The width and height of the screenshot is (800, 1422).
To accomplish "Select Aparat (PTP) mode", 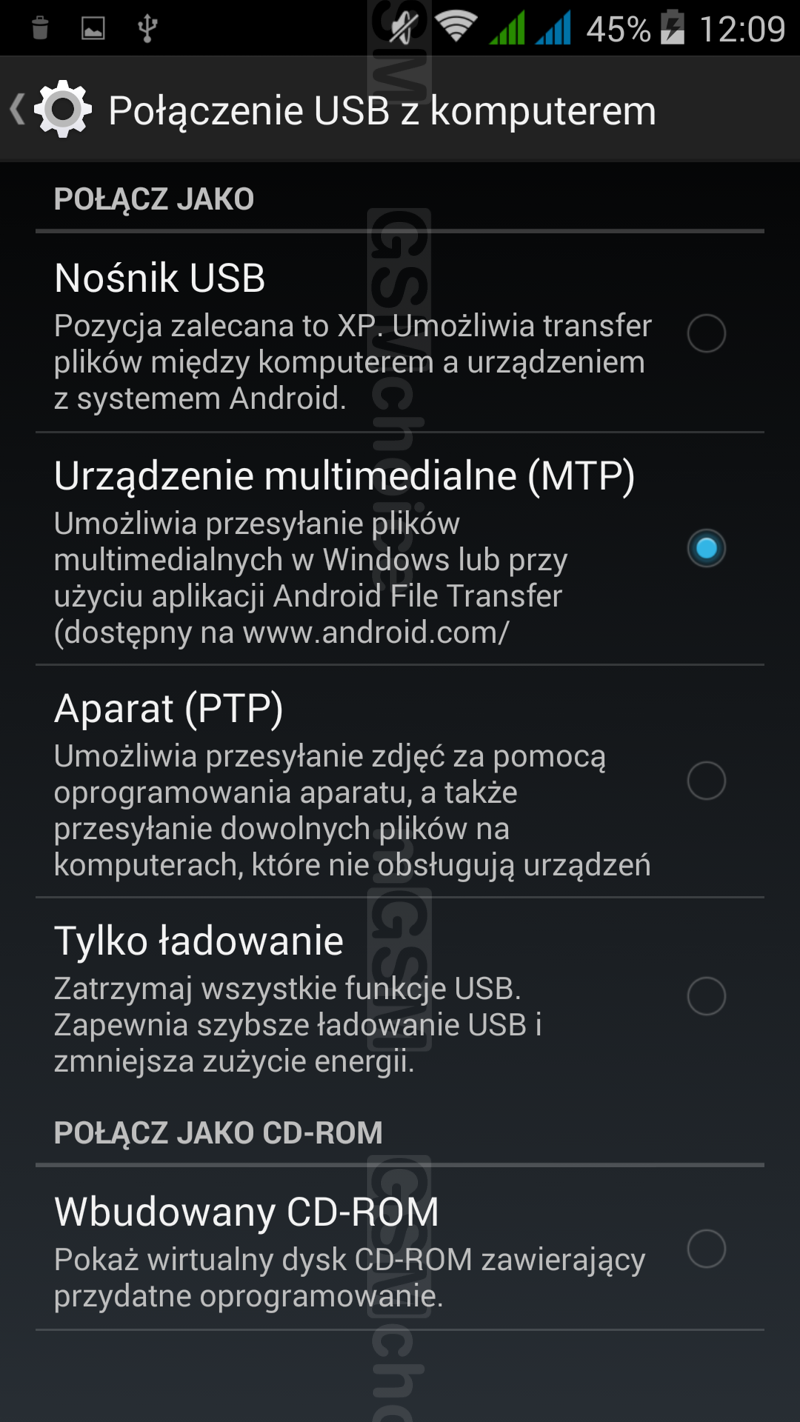I will (705, 780).
